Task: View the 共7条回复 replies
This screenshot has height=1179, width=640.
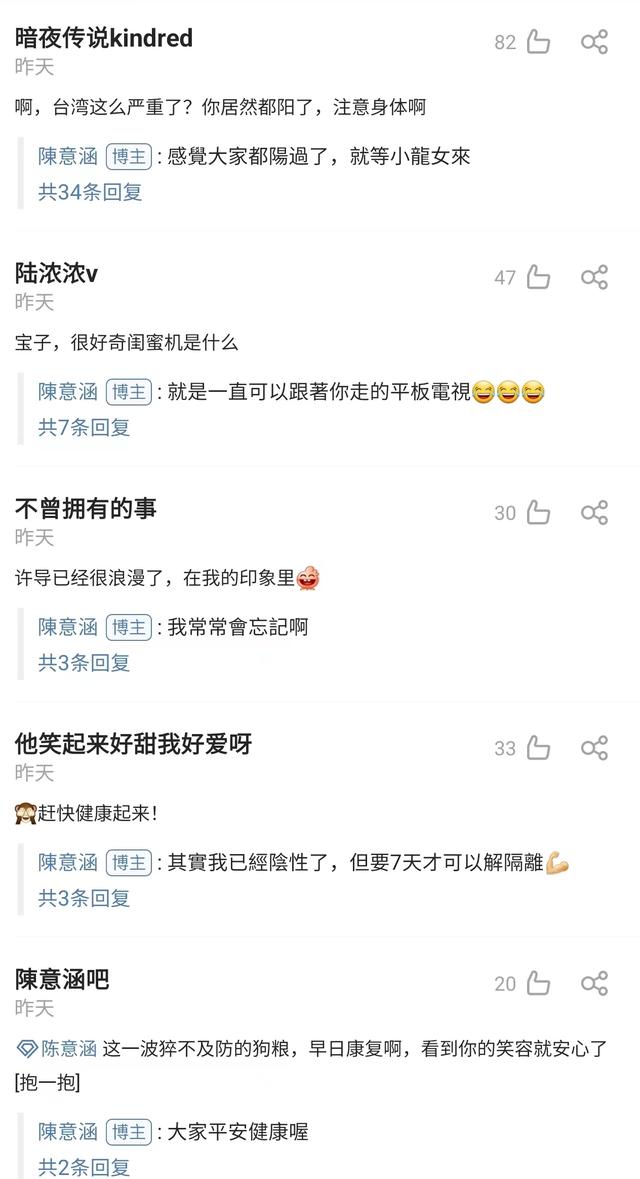Action: pos(84,427)
